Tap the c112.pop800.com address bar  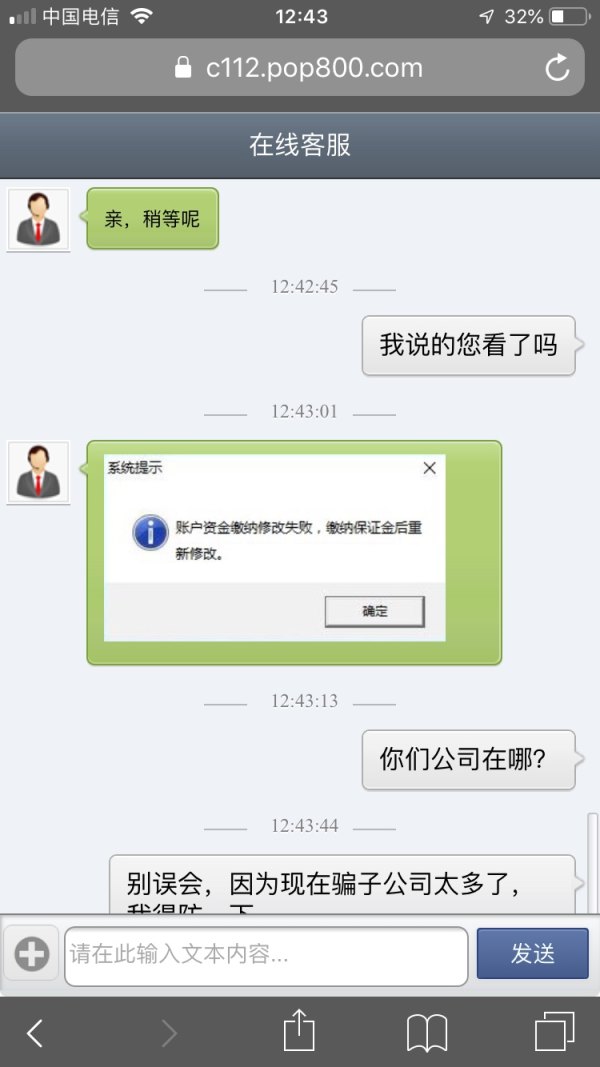[298, 68]
